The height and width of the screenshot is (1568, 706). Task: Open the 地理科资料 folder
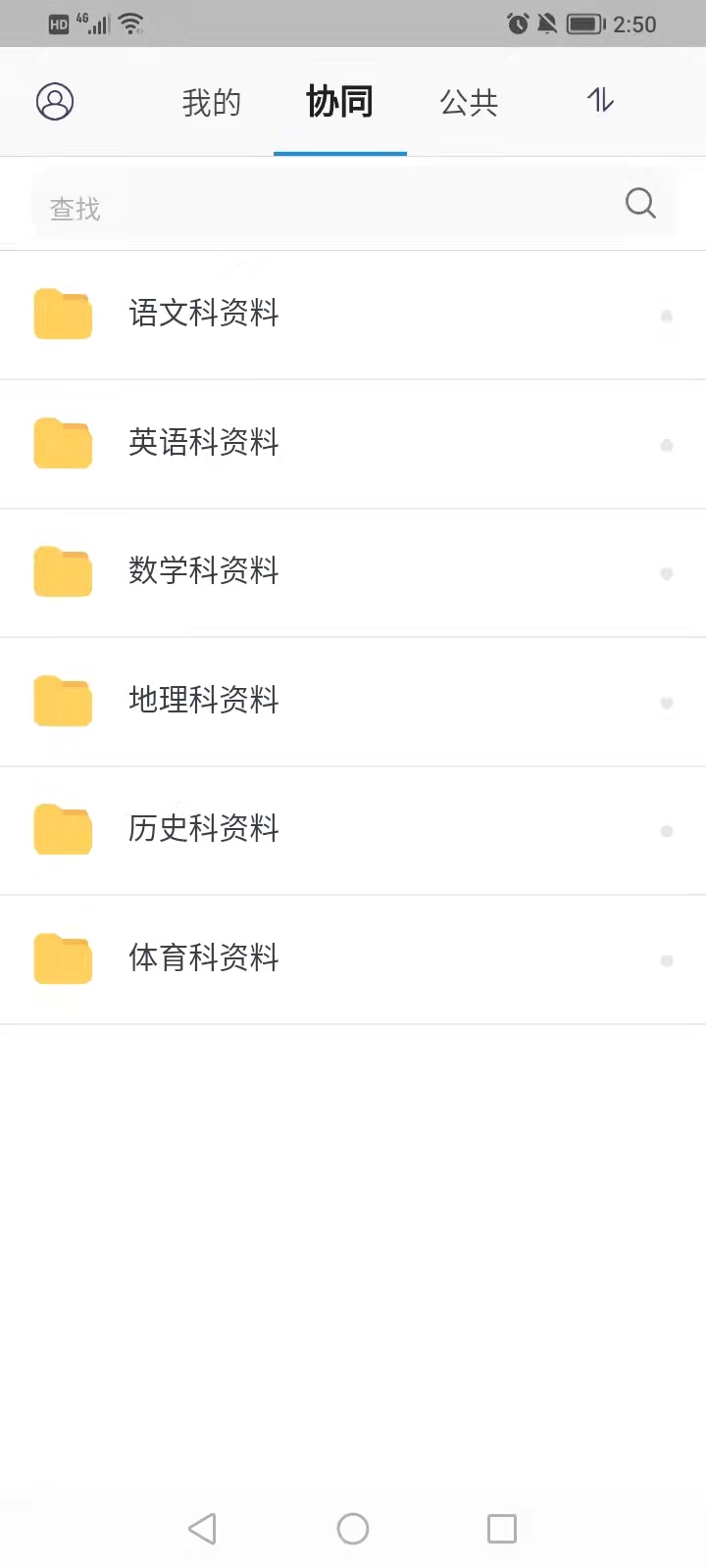pos(204,701)
